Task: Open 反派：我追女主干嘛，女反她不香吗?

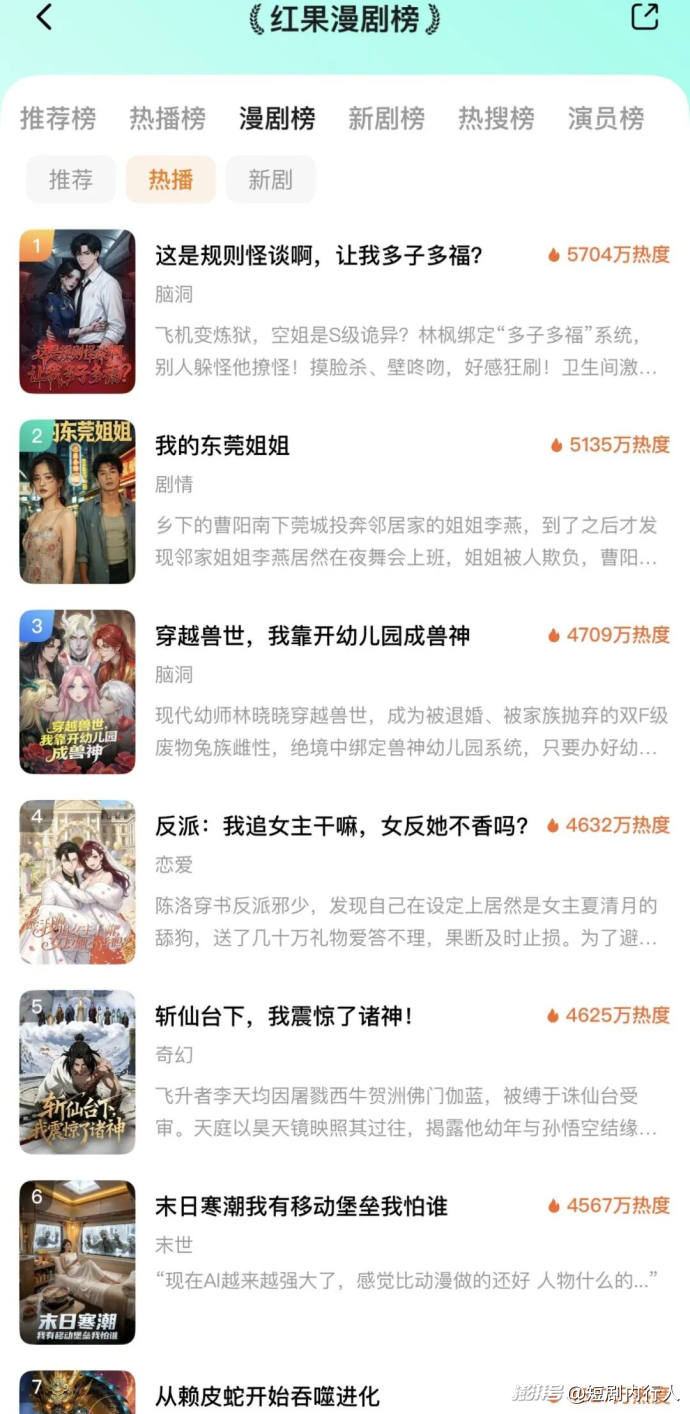Action: (x=341, y=826)
